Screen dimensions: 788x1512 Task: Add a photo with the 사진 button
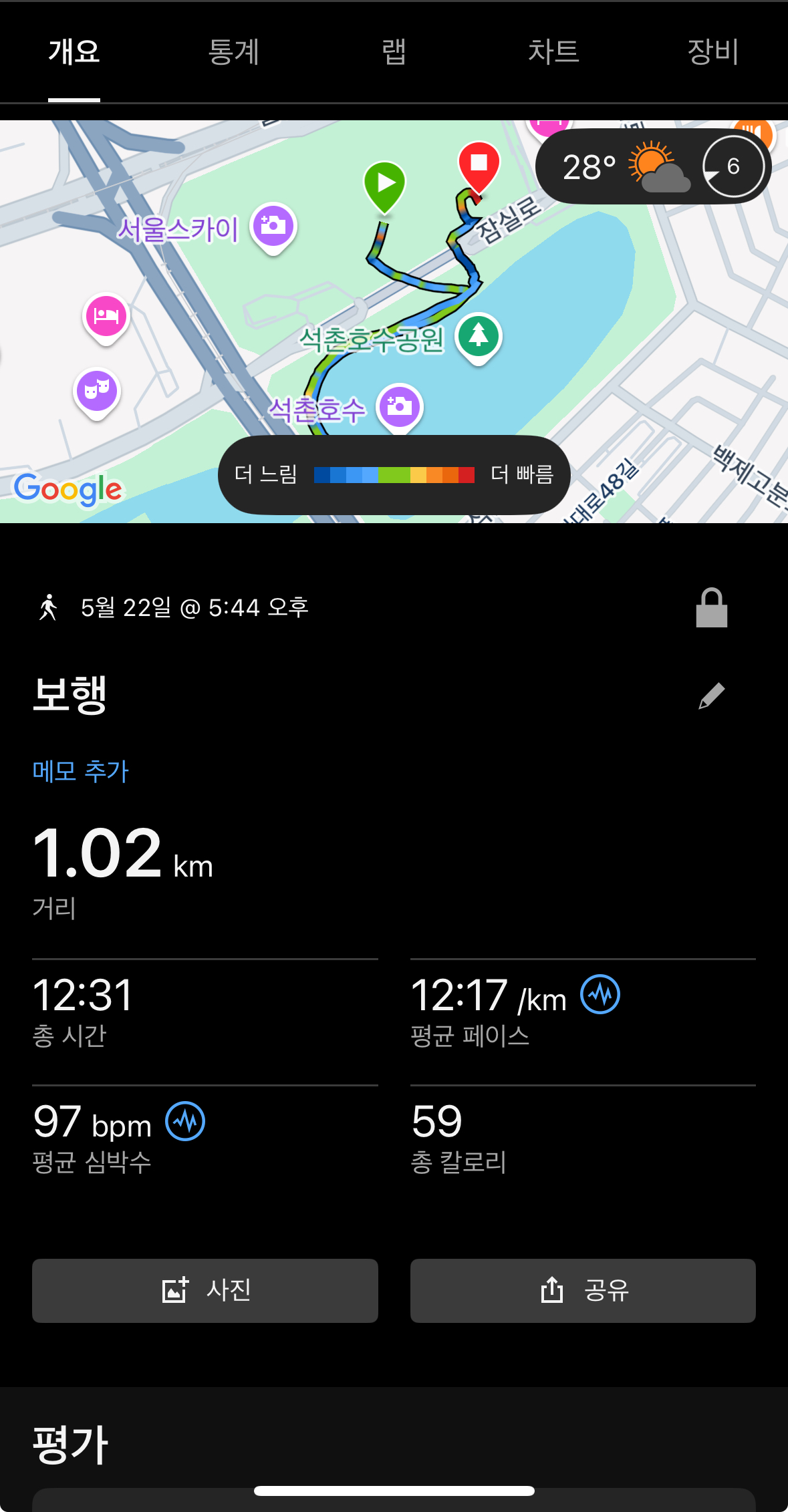click(205, 1290)
